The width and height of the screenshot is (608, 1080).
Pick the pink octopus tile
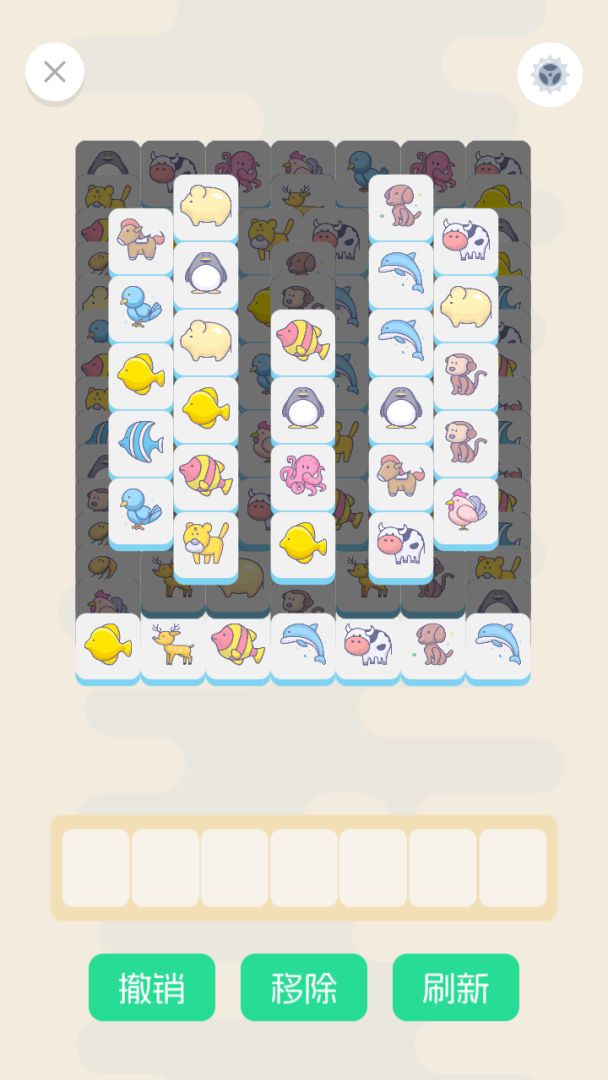click(303, 474)
